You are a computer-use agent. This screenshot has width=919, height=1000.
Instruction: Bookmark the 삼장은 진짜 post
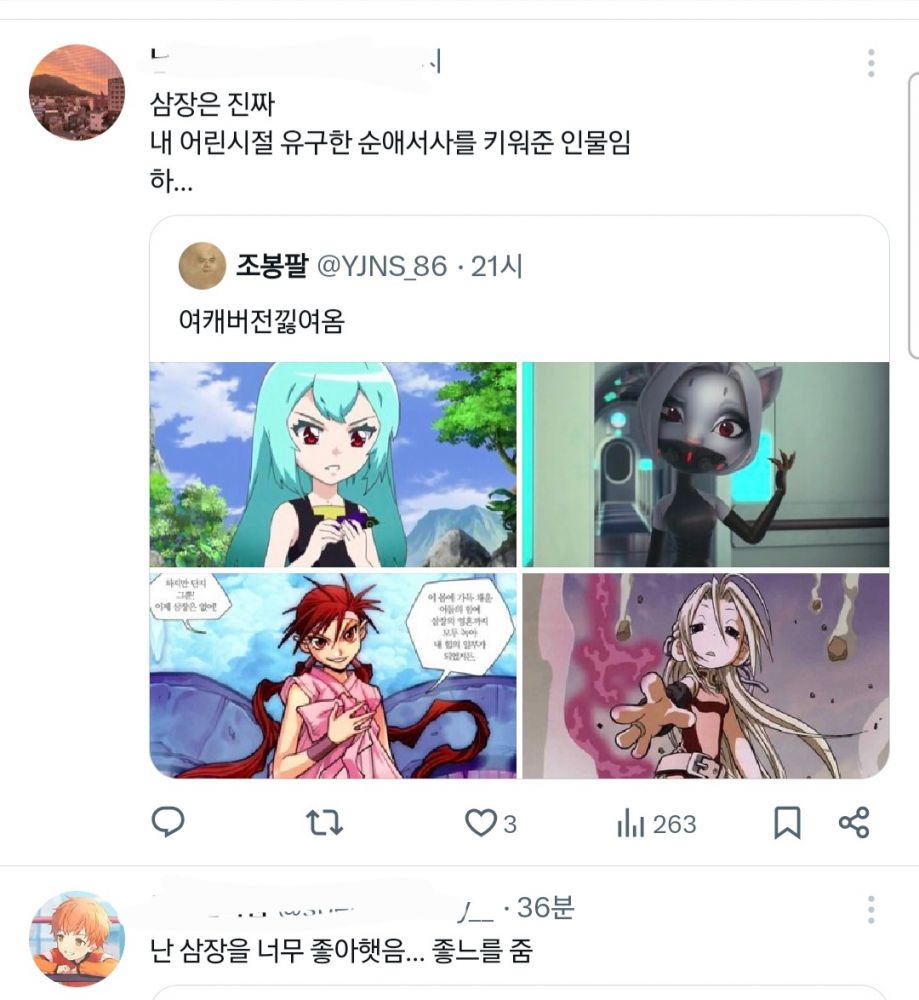tap(787, 823)
